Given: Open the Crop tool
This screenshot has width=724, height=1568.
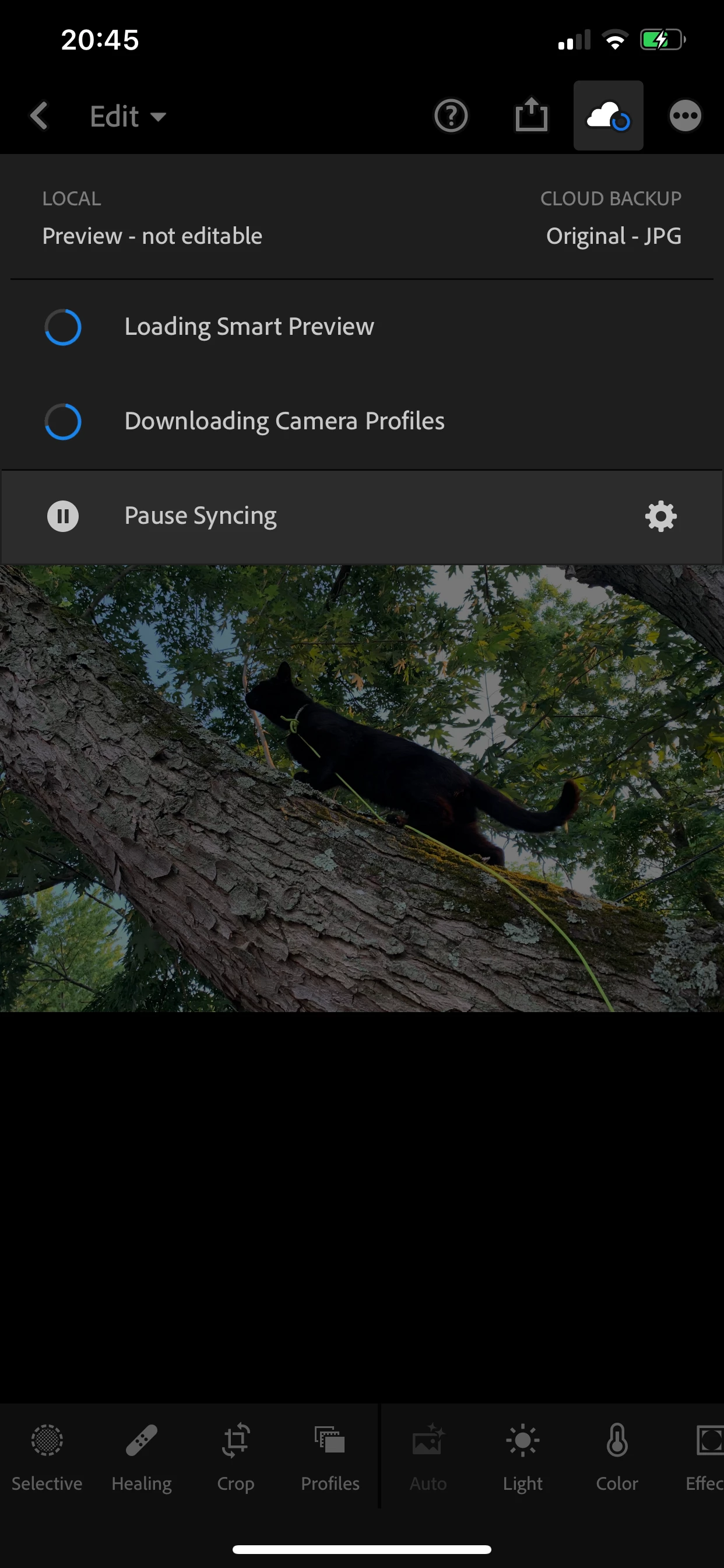Looking at the screenshot, I should point(236,1456).
